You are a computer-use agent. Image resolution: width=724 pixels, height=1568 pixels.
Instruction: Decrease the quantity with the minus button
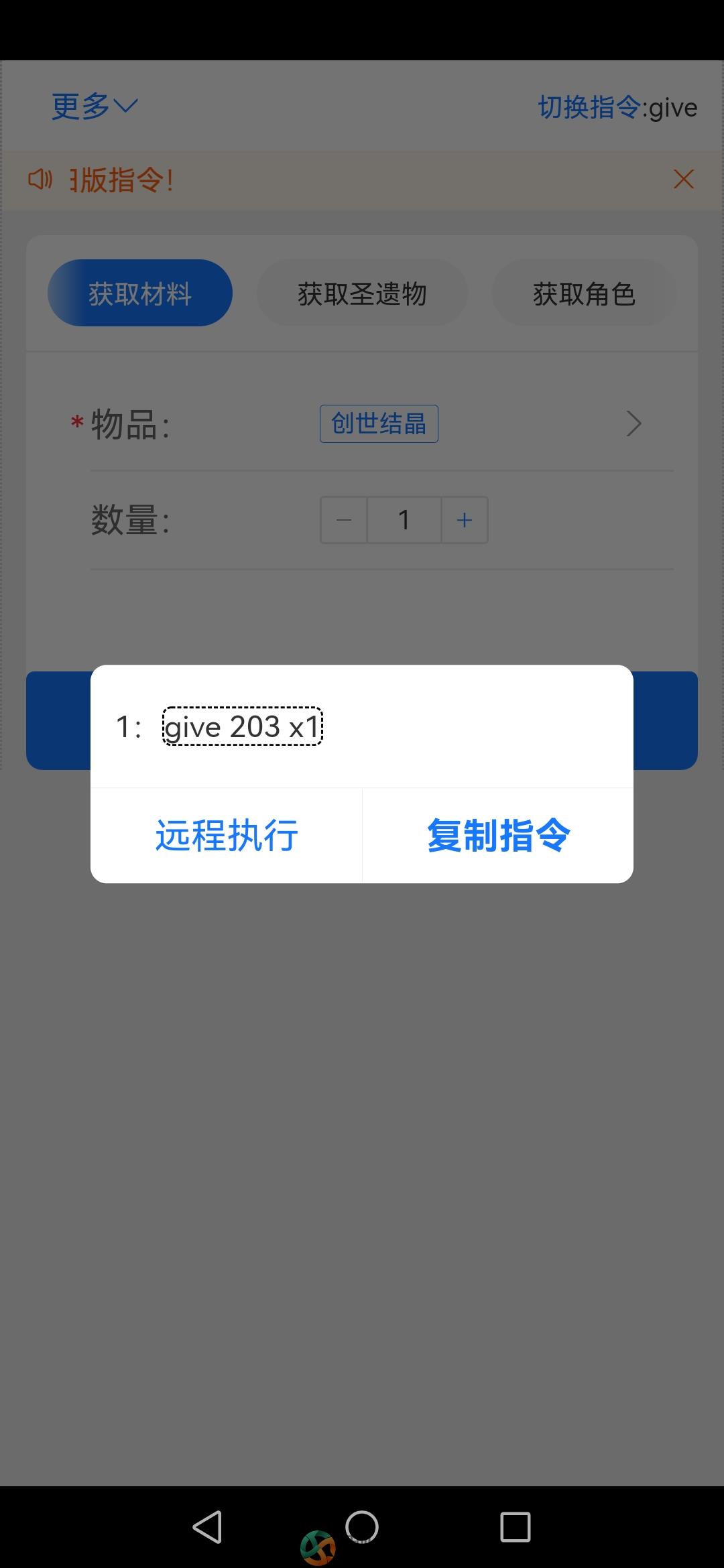coord(344,520)
